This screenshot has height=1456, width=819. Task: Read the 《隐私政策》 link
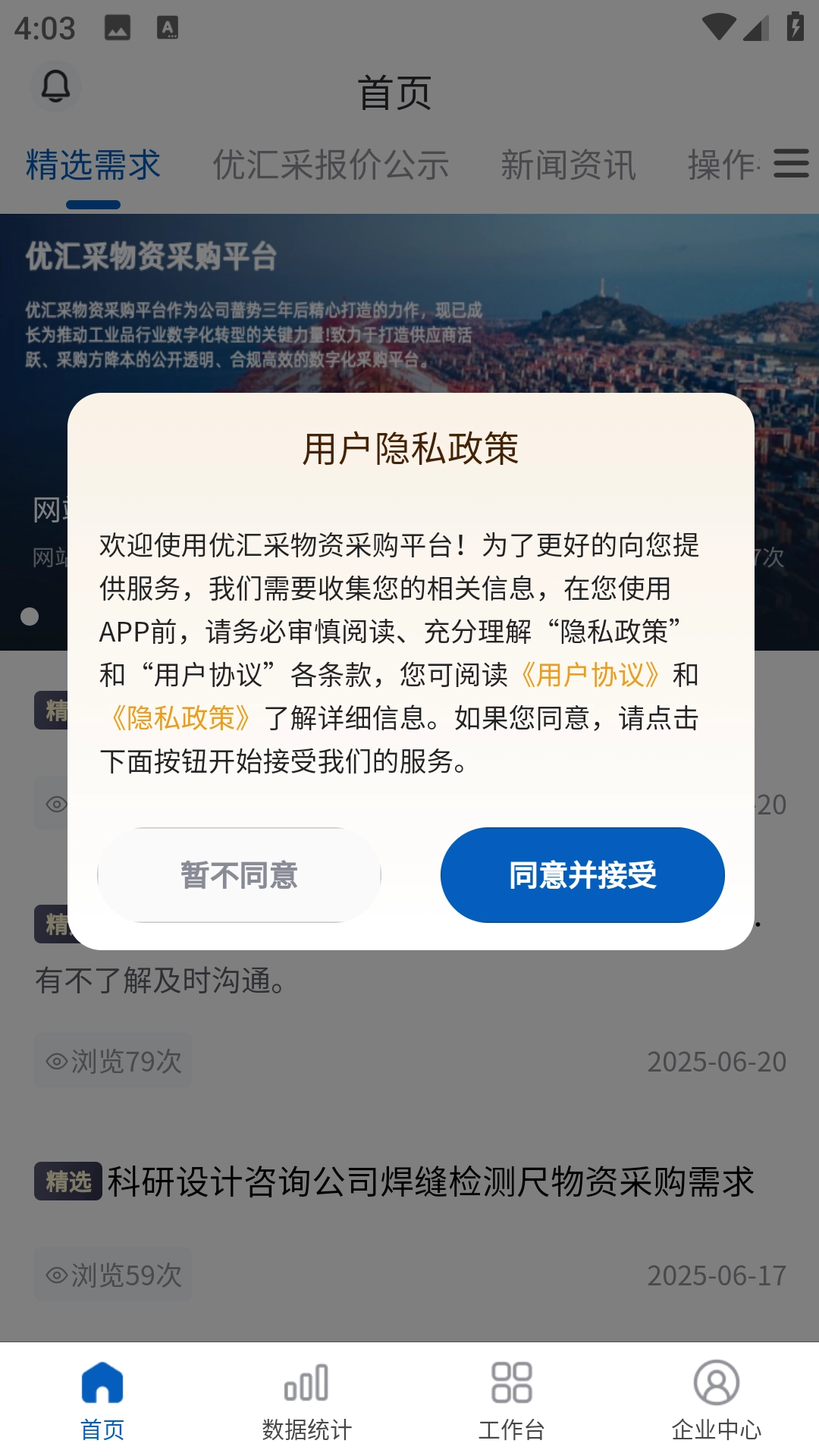[180, 717]
